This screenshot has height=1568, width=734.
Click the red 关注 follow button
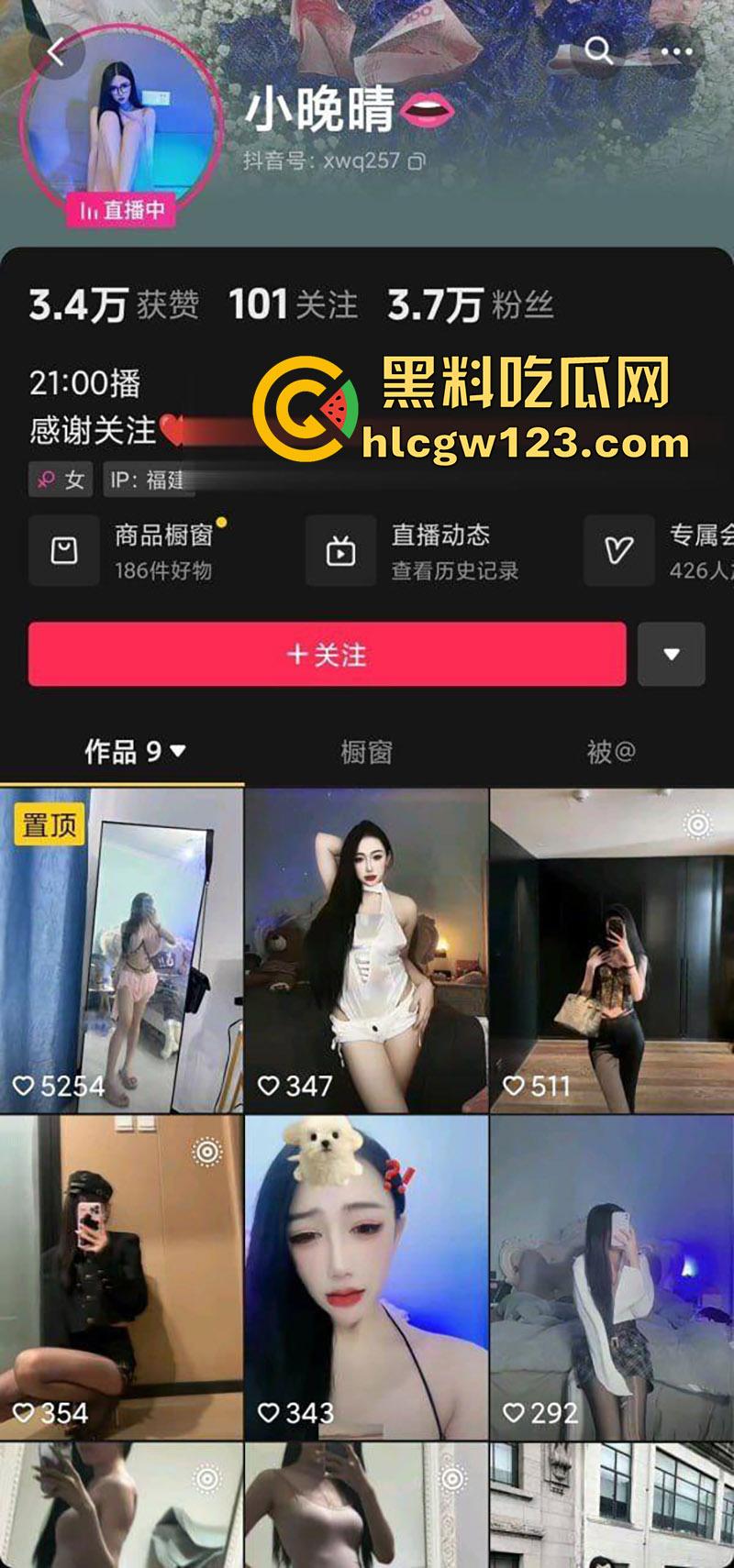[x=326, y=655]
